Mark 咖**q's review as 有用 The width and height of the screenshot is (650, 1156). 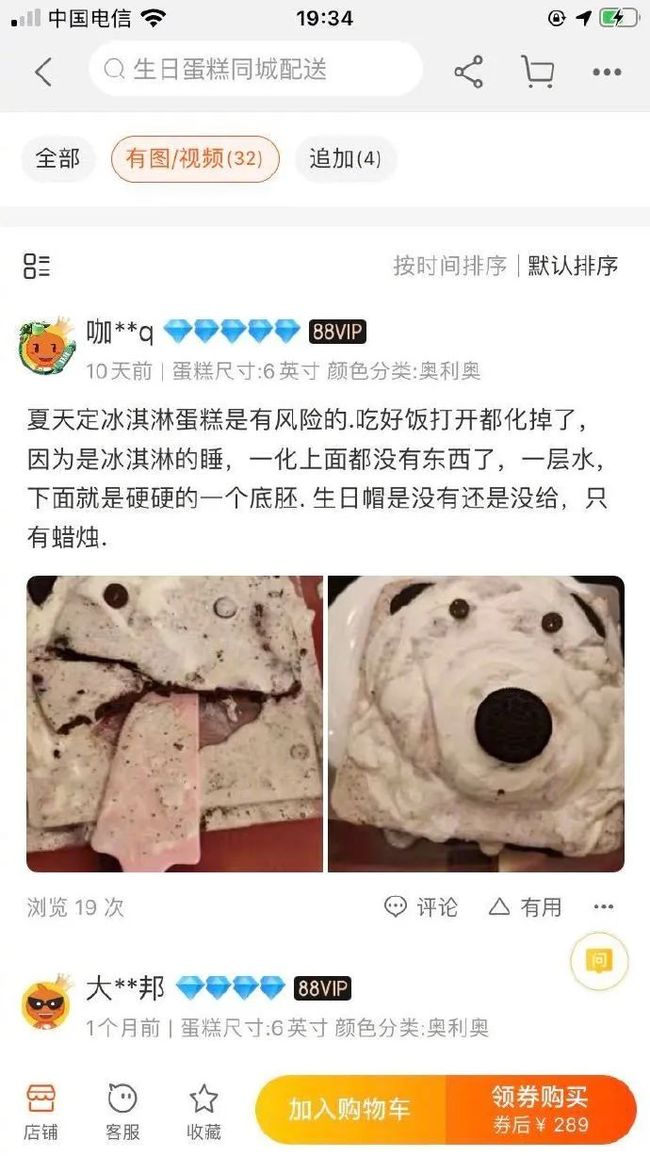coord(525,907)
